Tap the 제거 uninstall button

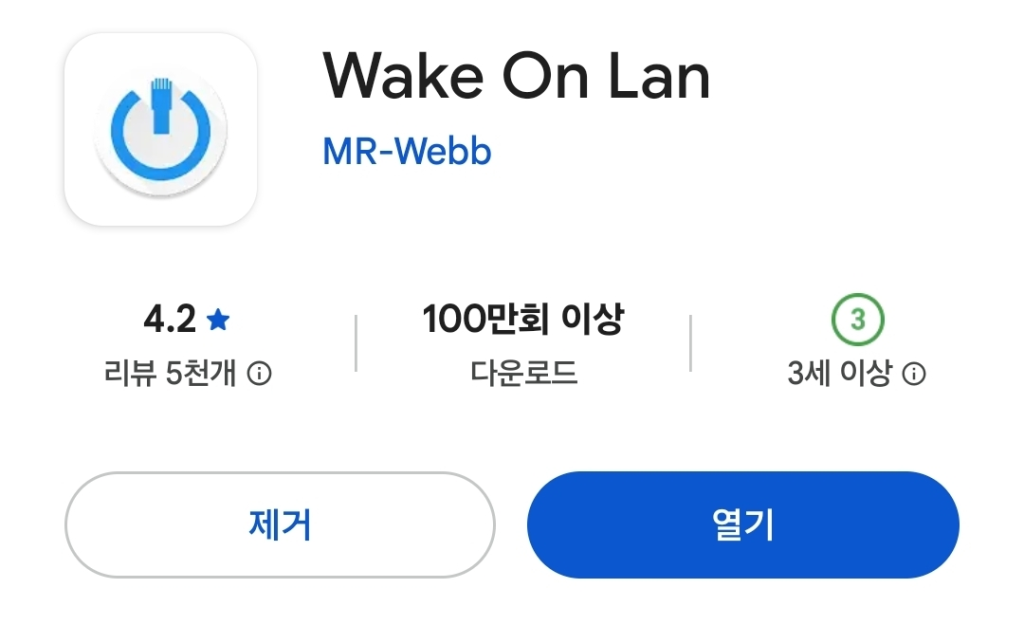(x=280, y=525)
